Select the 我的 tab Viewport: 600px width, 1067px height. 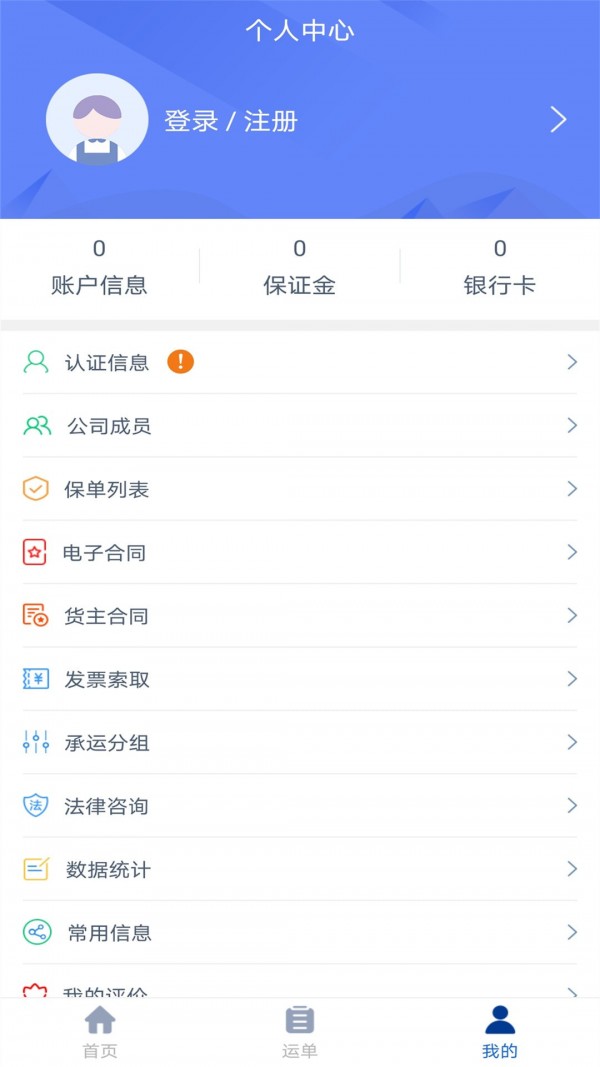pos(500,1031)
